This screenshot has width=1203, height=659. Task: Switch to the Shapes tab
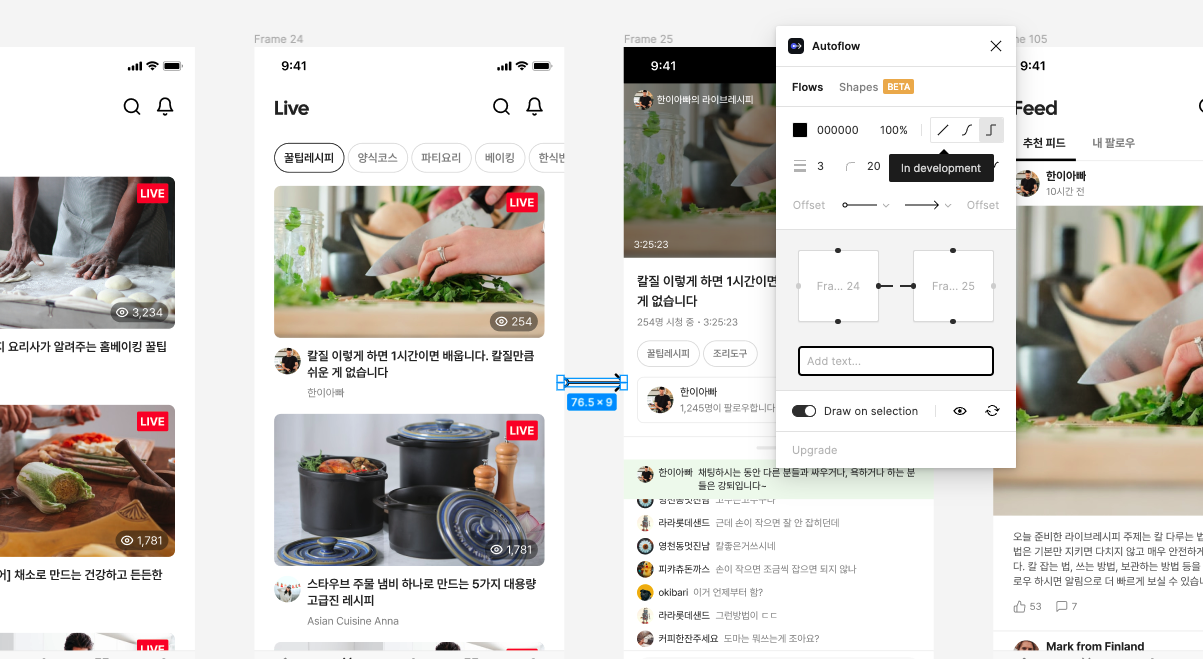858,87
